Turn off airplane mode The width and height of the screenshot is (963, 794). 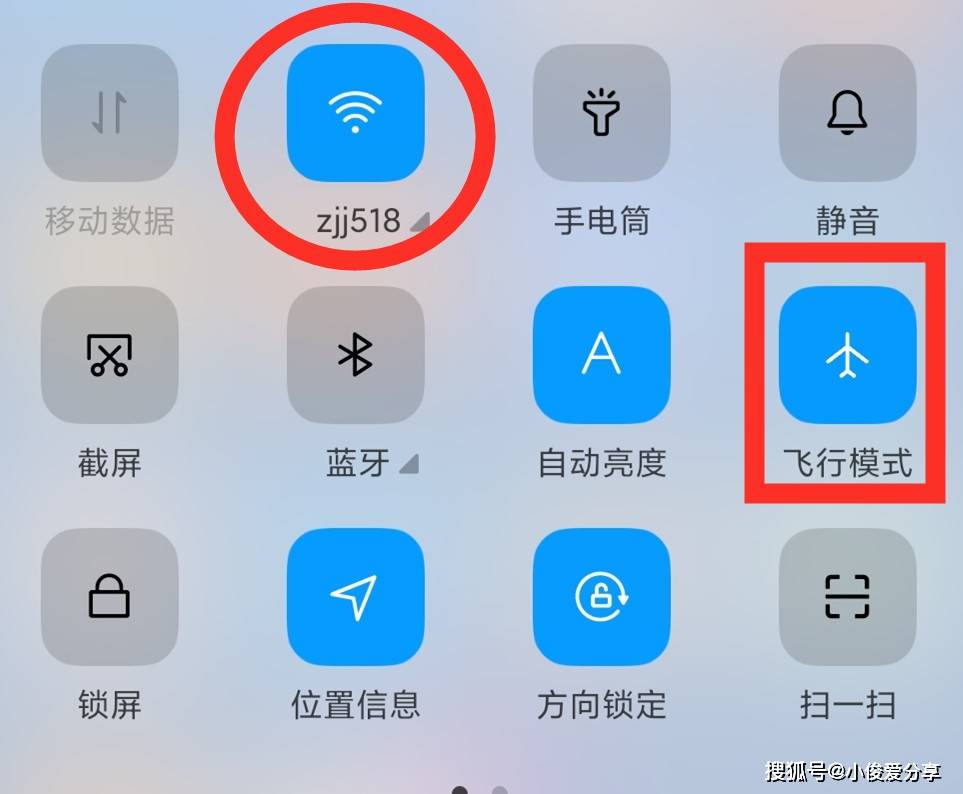[x=847, y=355]
